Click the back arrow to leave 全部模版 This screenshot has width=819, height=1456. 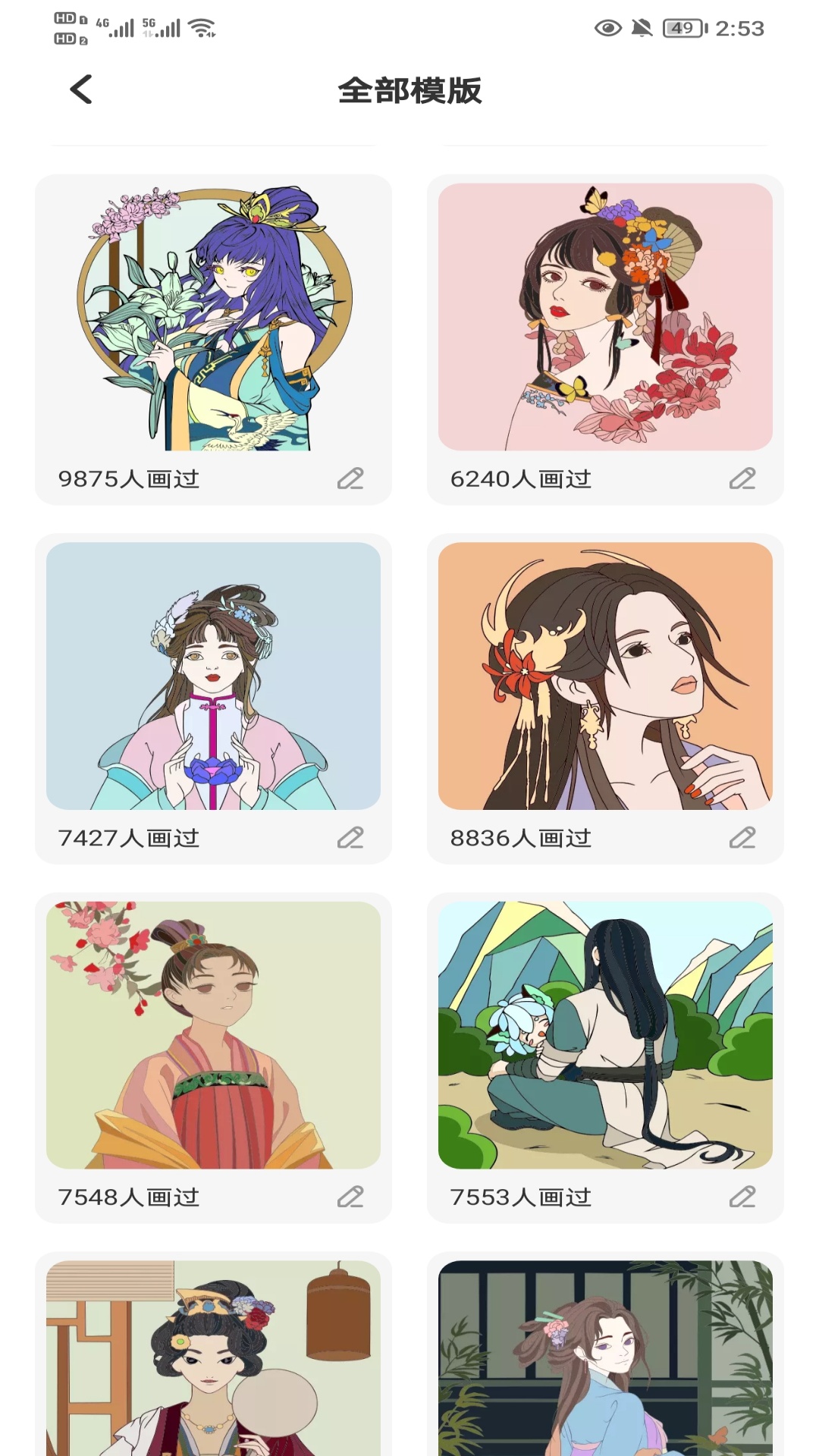(x=80, y=89)
